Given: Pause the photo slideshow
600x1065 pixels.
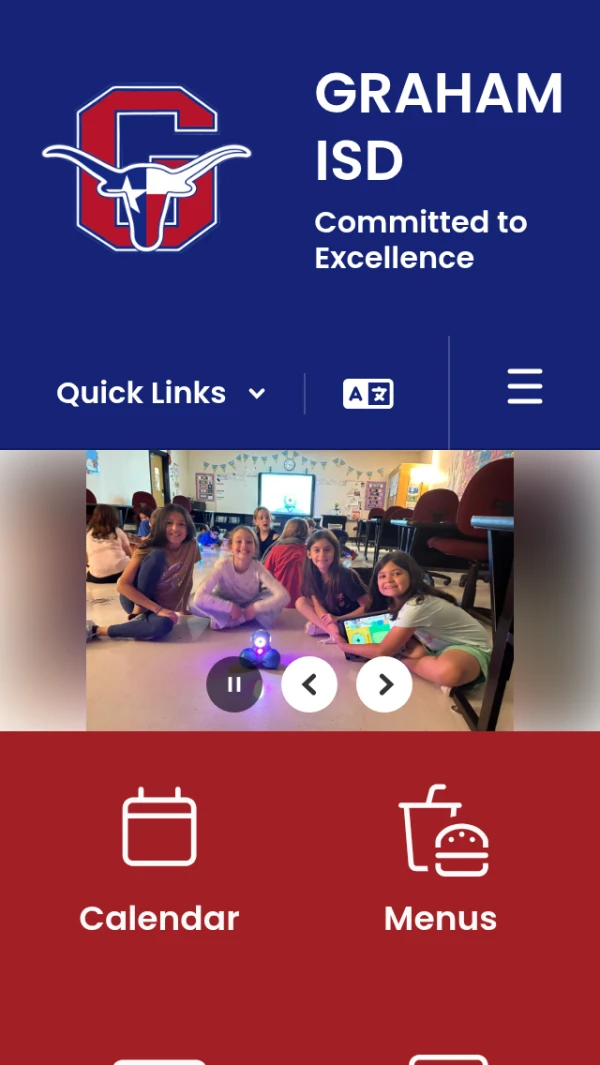Looking at the screenshot, I should [x=234, y=684].
